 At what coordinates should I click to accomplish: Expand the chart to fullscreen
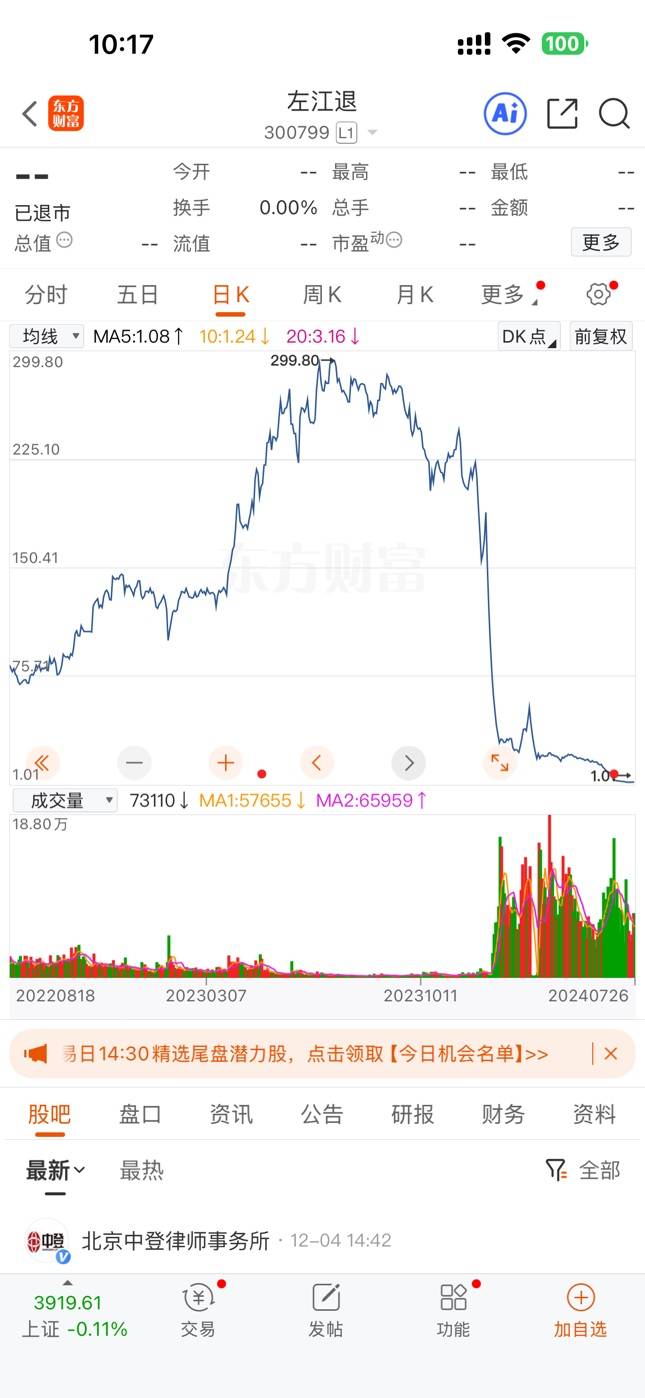(x=499, y=763)
